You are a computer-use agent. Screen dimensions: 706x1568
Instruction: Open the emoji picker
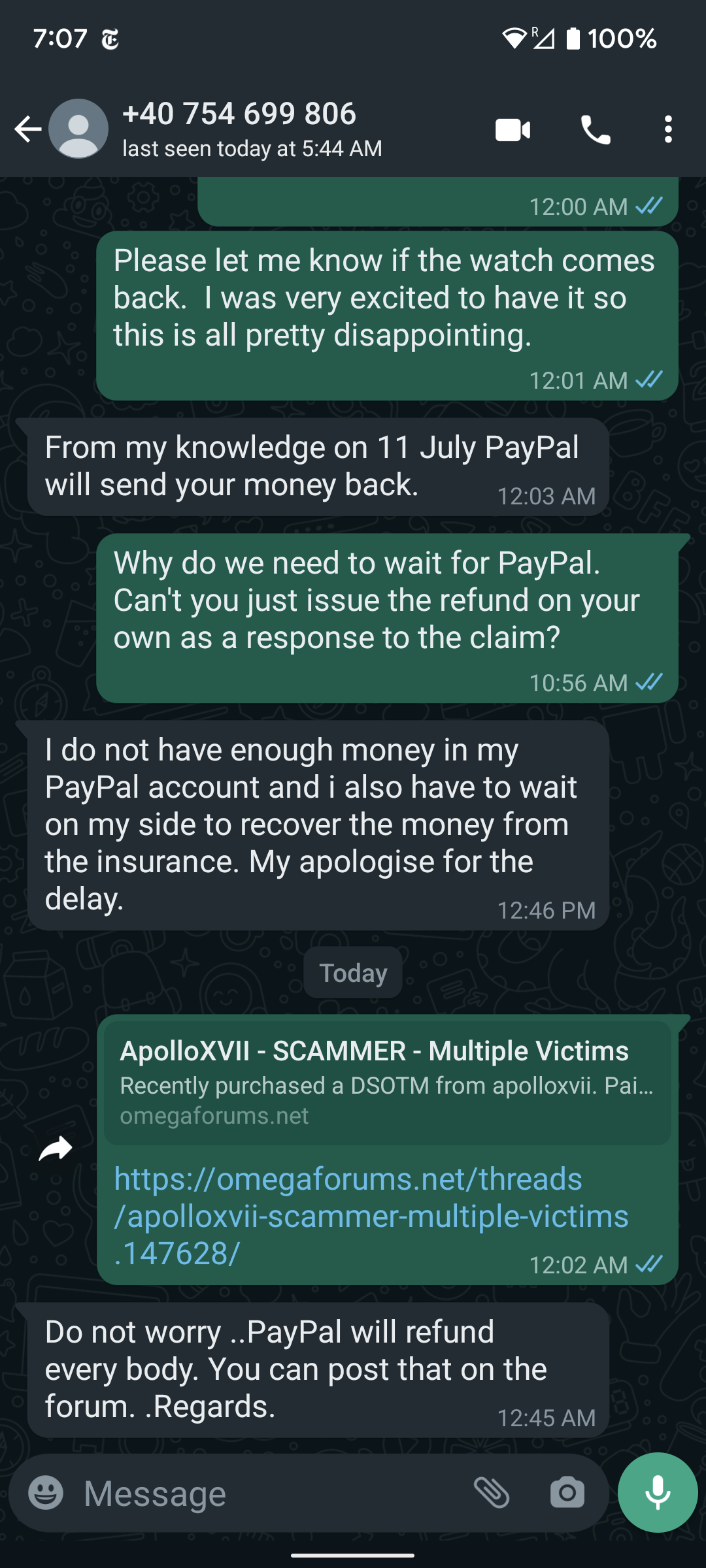(x=46, y=1493)
